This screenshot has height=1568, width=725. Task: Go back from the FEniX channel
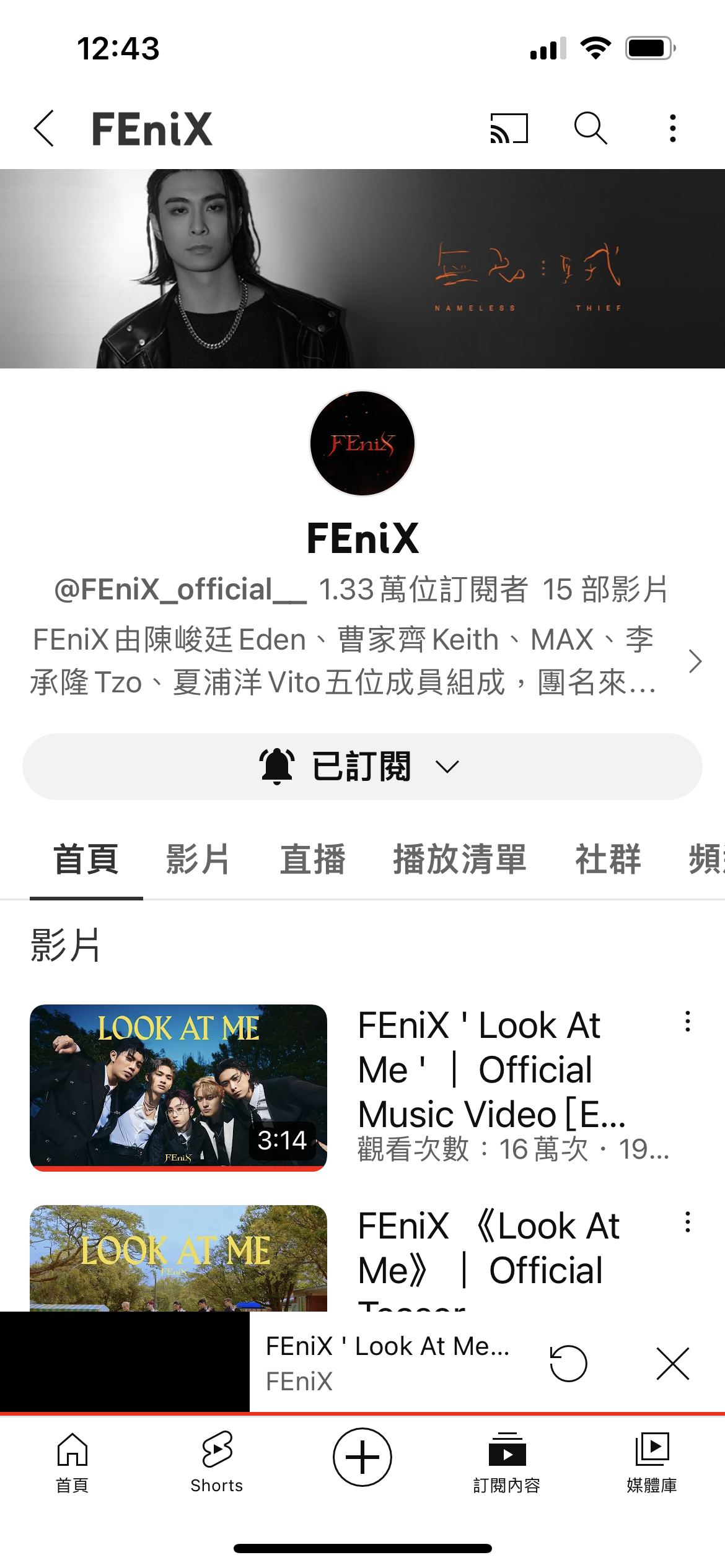43,129
